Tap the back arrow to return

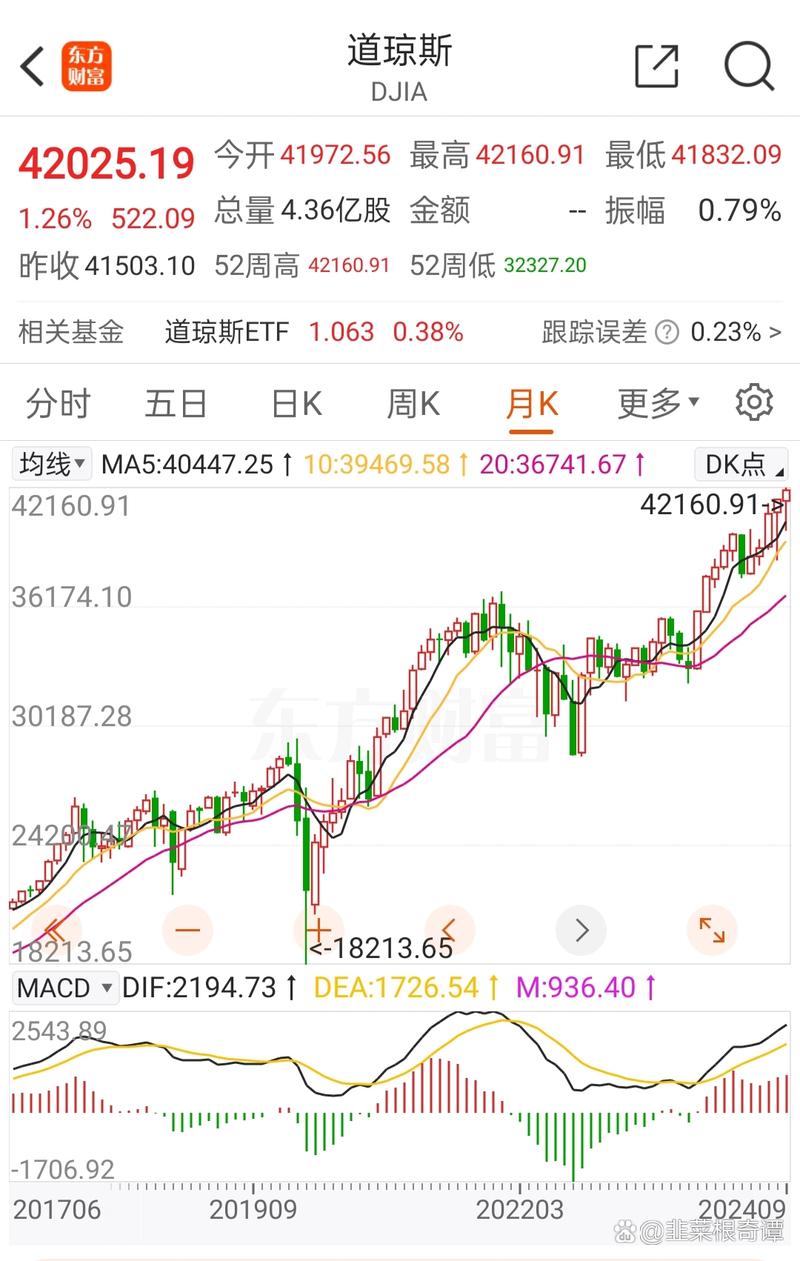point(30,66)
